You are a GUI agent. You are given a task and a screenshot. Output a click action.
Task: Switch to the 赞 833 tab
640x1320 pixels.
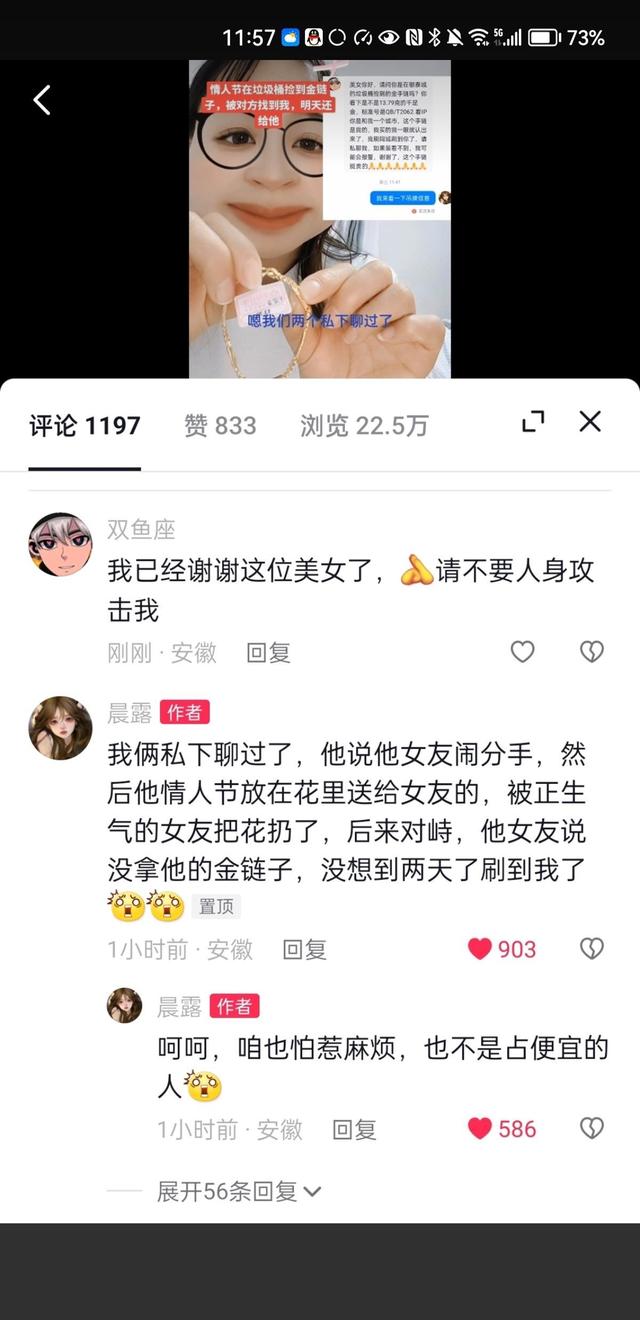coord(220,426)
